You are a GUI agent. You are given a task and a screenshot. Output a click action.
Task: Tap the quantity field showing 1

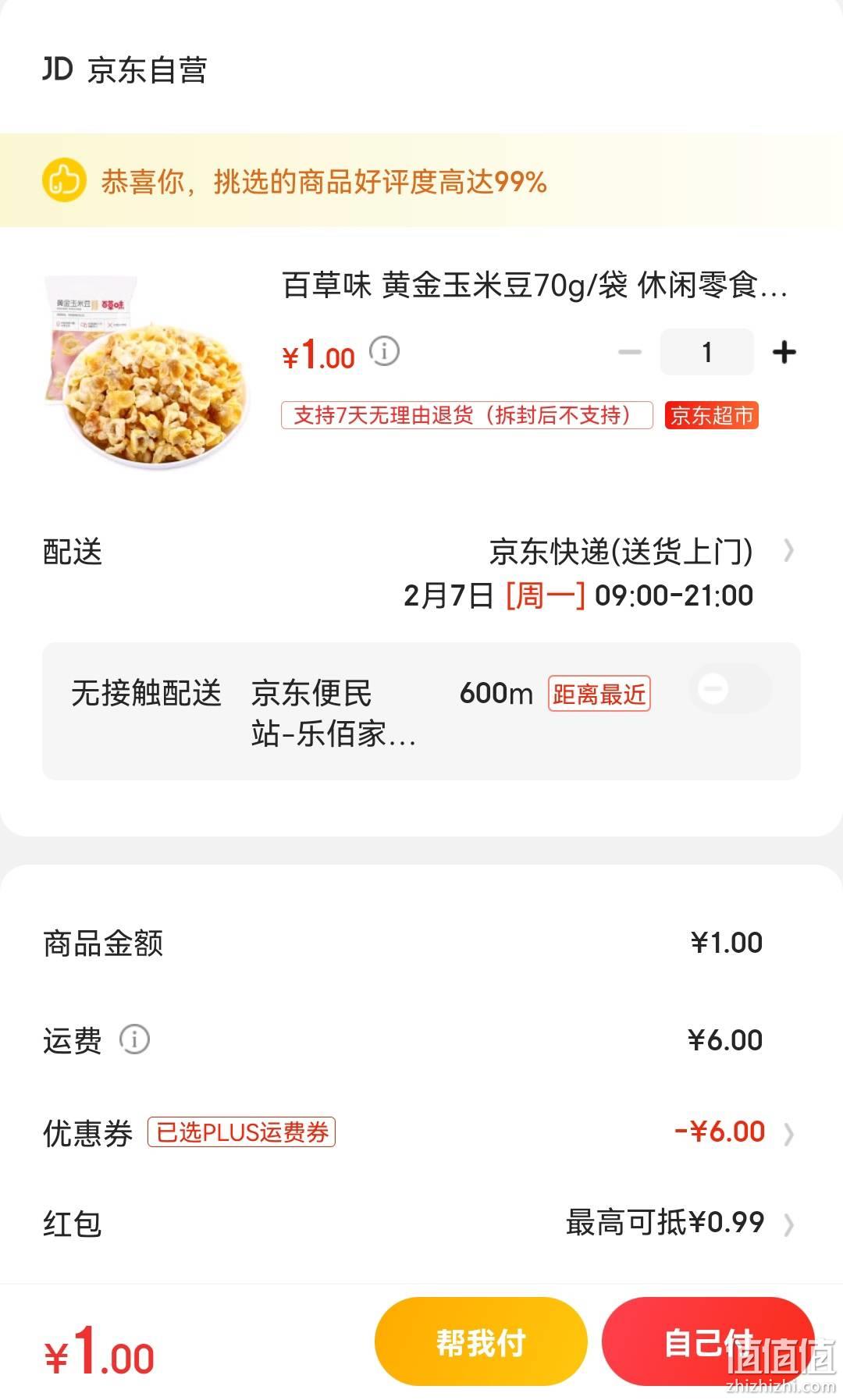(707, 352)
